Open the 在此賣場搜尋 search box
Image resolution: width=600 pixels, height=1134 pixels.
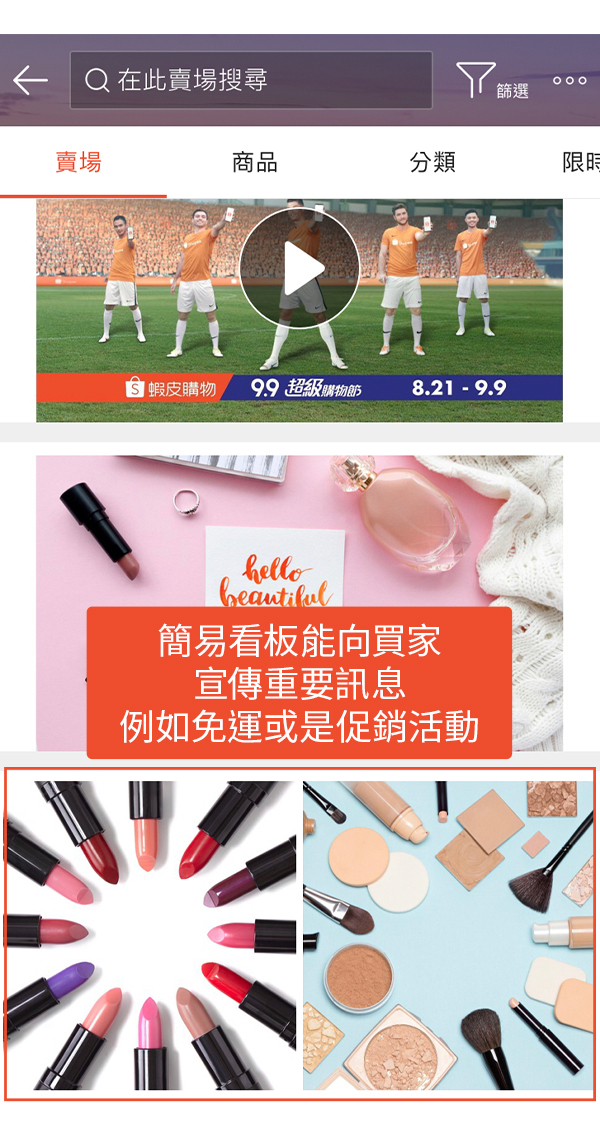[x=250, y=80]
